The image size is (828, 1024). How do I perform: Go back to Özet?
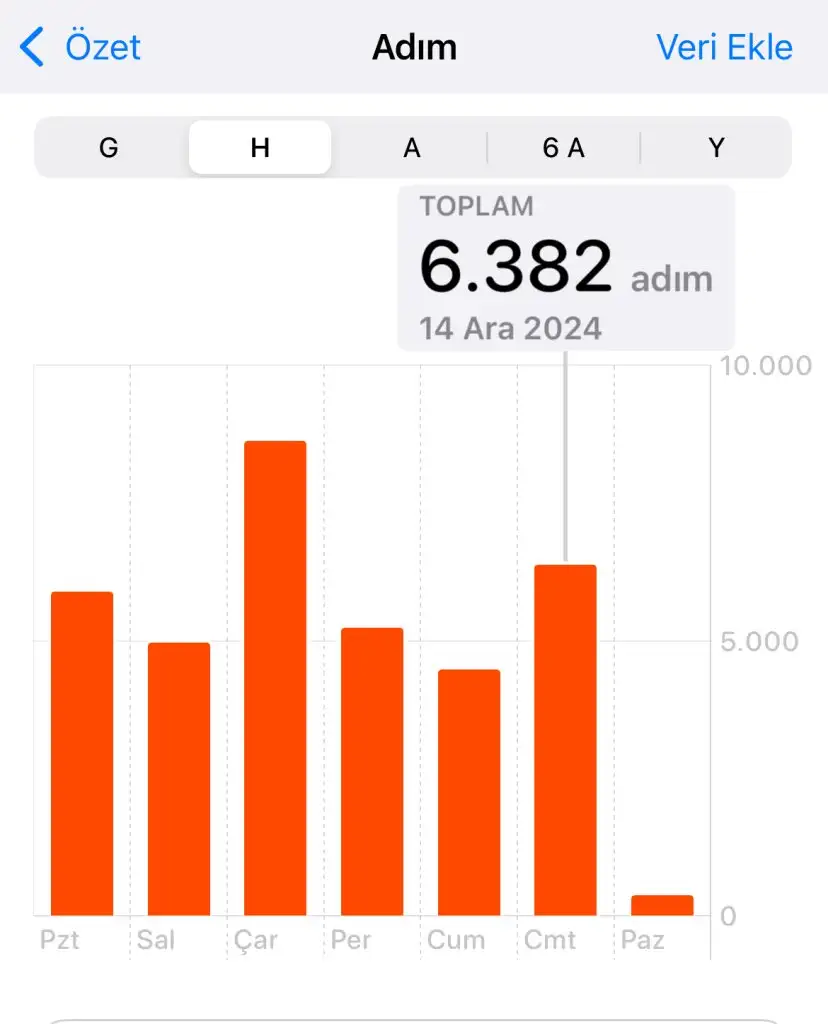[80, 47]
